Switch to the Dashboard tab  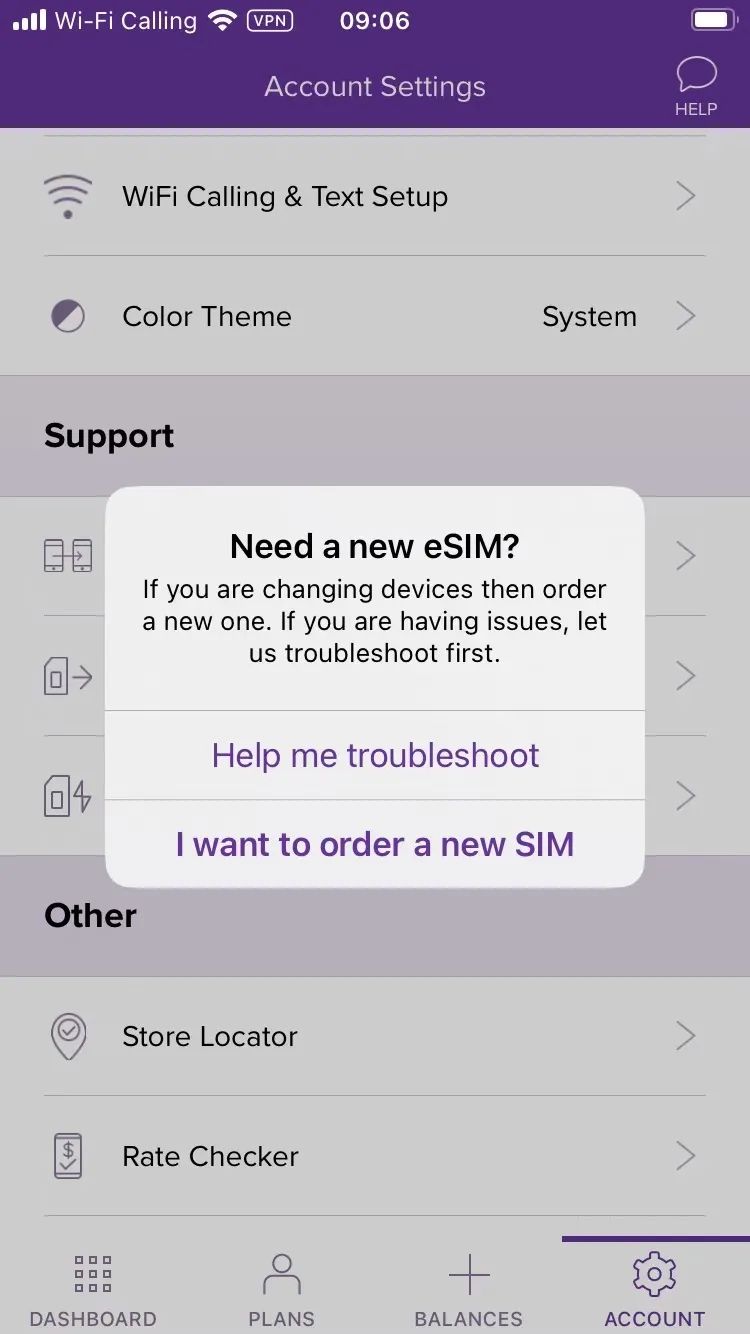click(x=93, y=1290)
